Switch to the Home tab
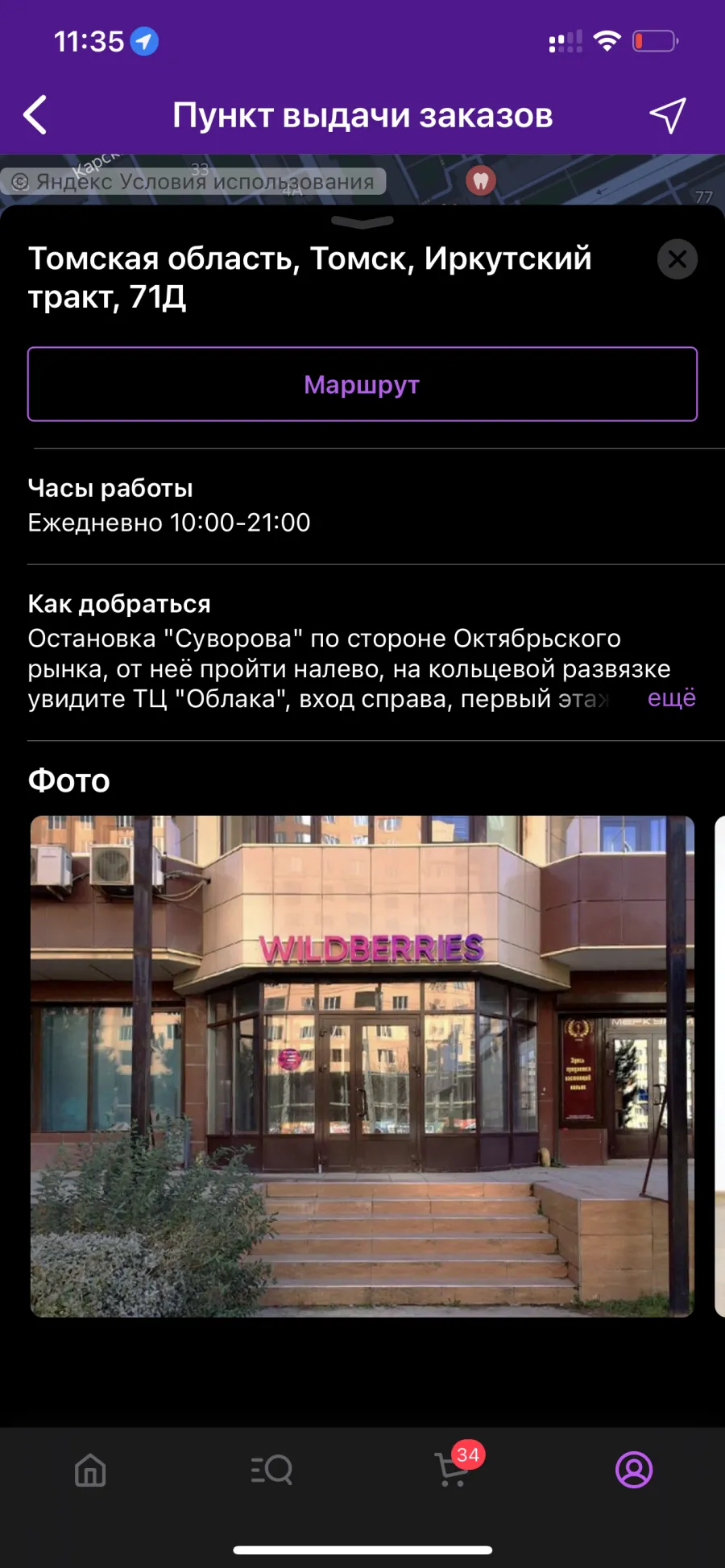 [90, 1470]
